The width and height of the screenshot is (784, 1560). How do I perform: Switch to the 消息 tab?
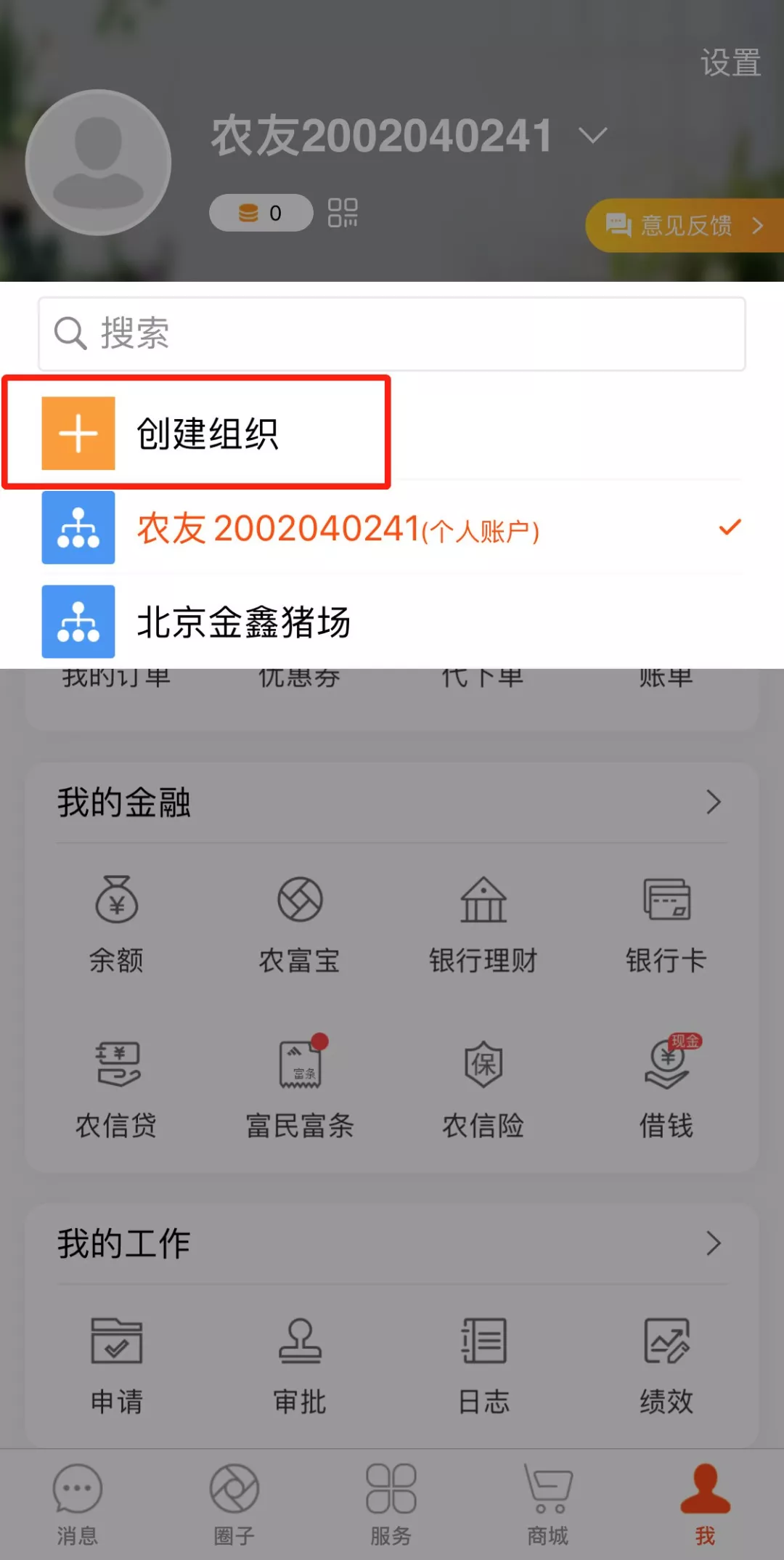[x=78, y=1503]
